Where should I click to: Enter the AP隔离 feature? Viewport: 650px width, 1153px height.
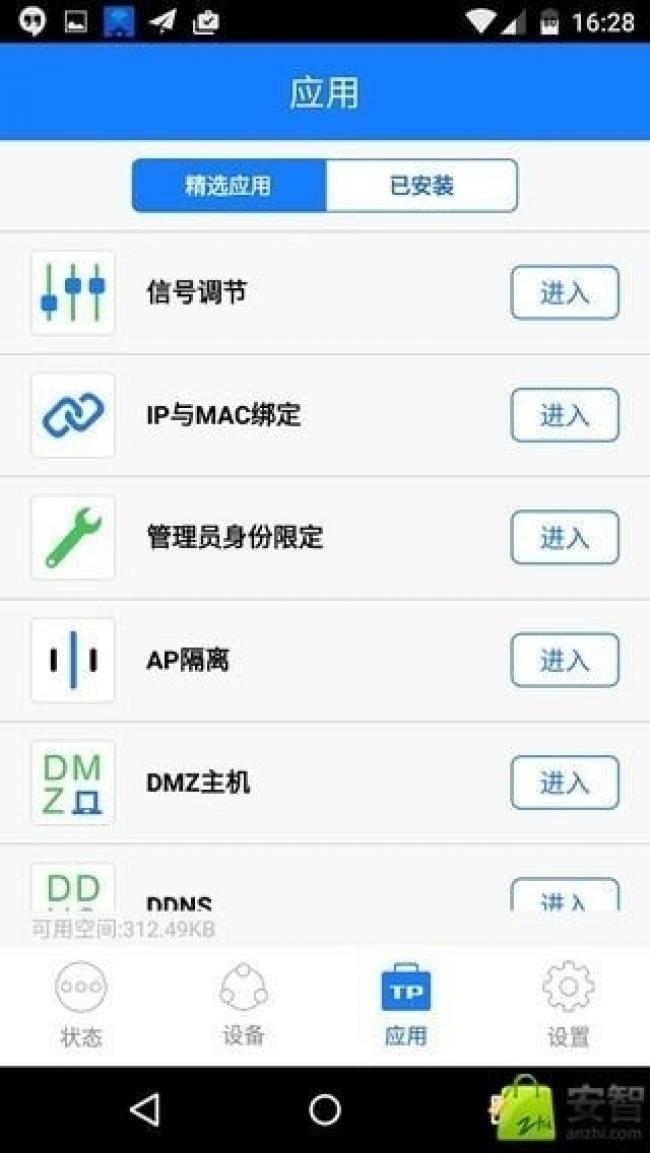[564, 660]
